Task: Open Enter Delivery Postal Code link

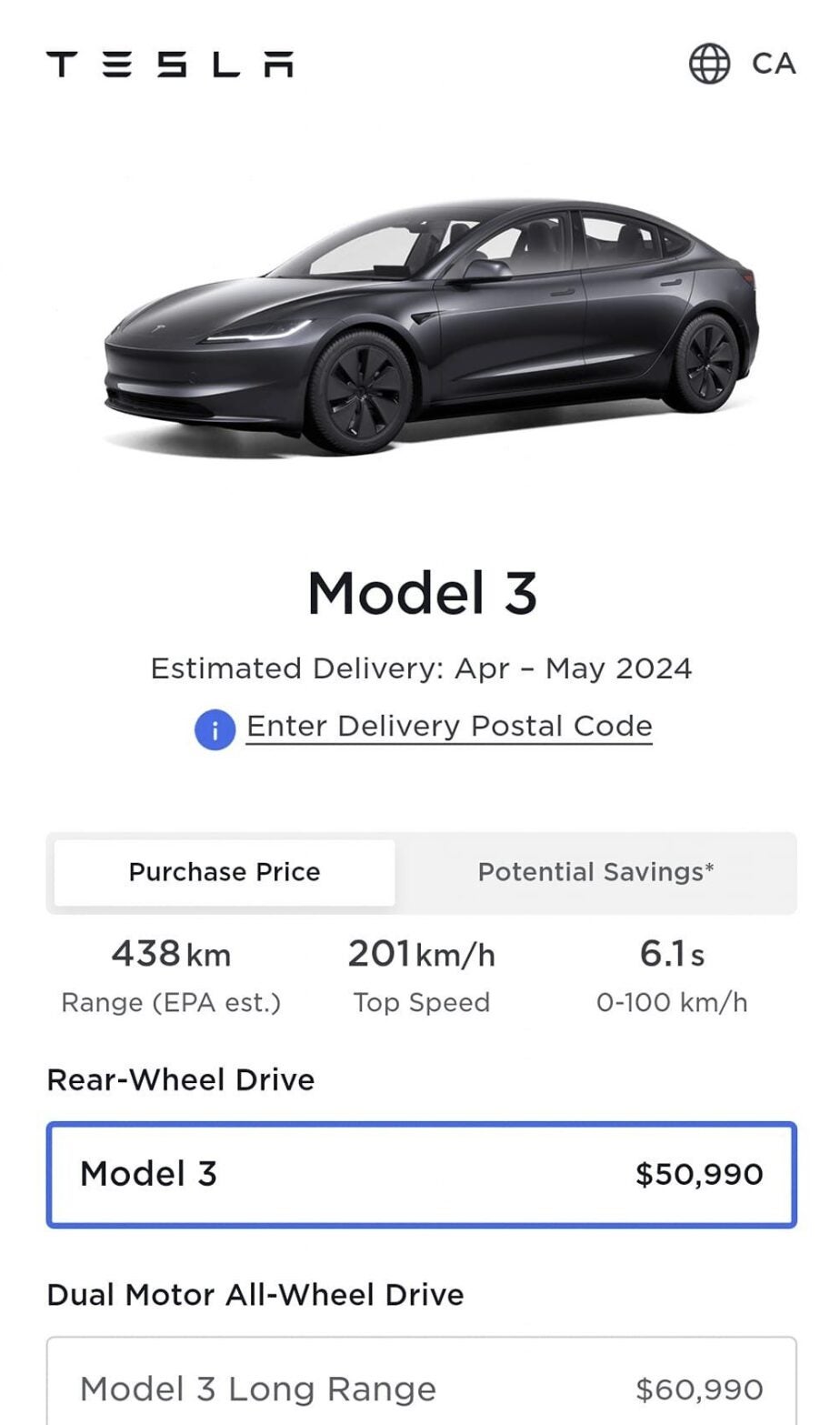Action: pos(449,725)
